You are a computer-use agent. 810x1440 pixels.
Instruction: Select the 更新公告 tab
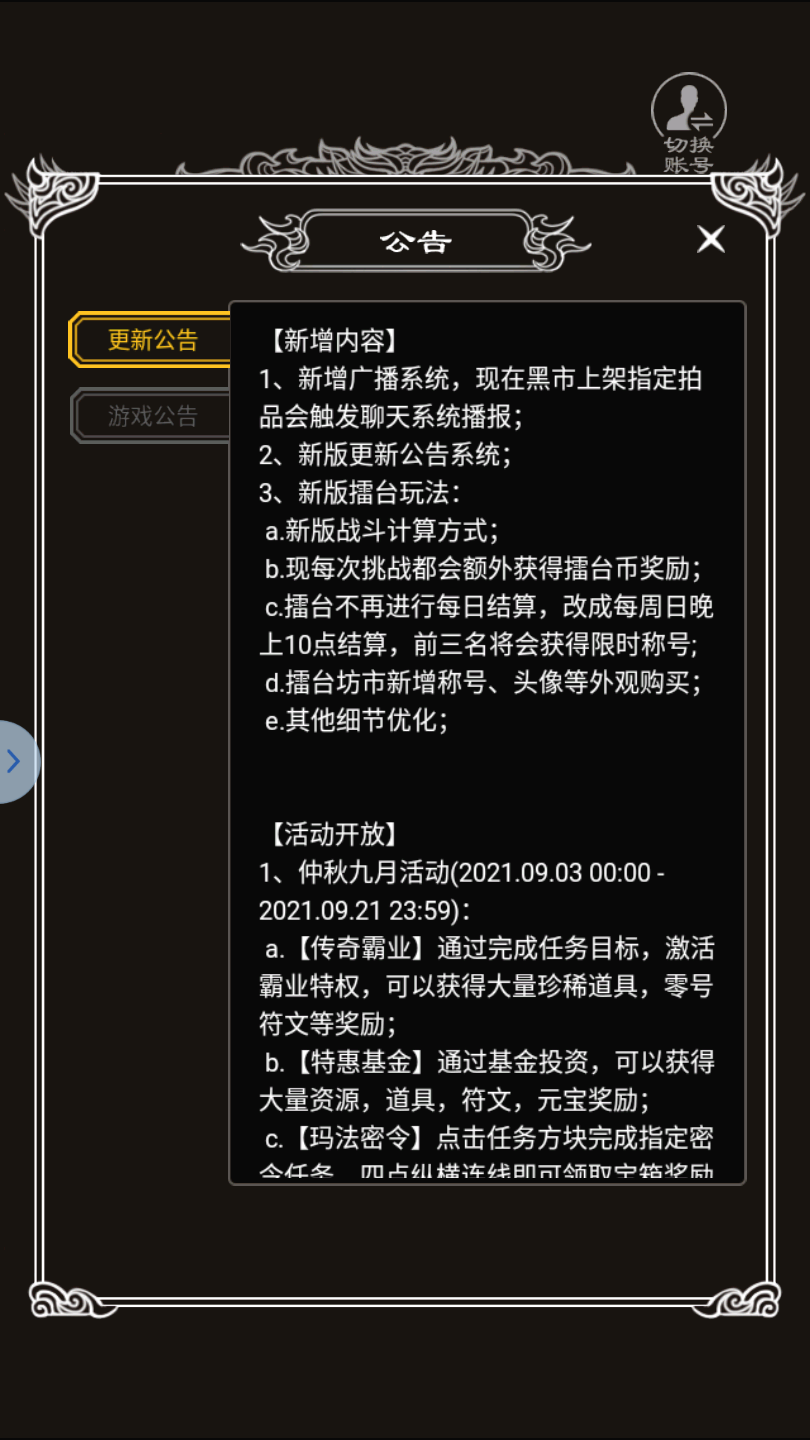click(152, 340)
